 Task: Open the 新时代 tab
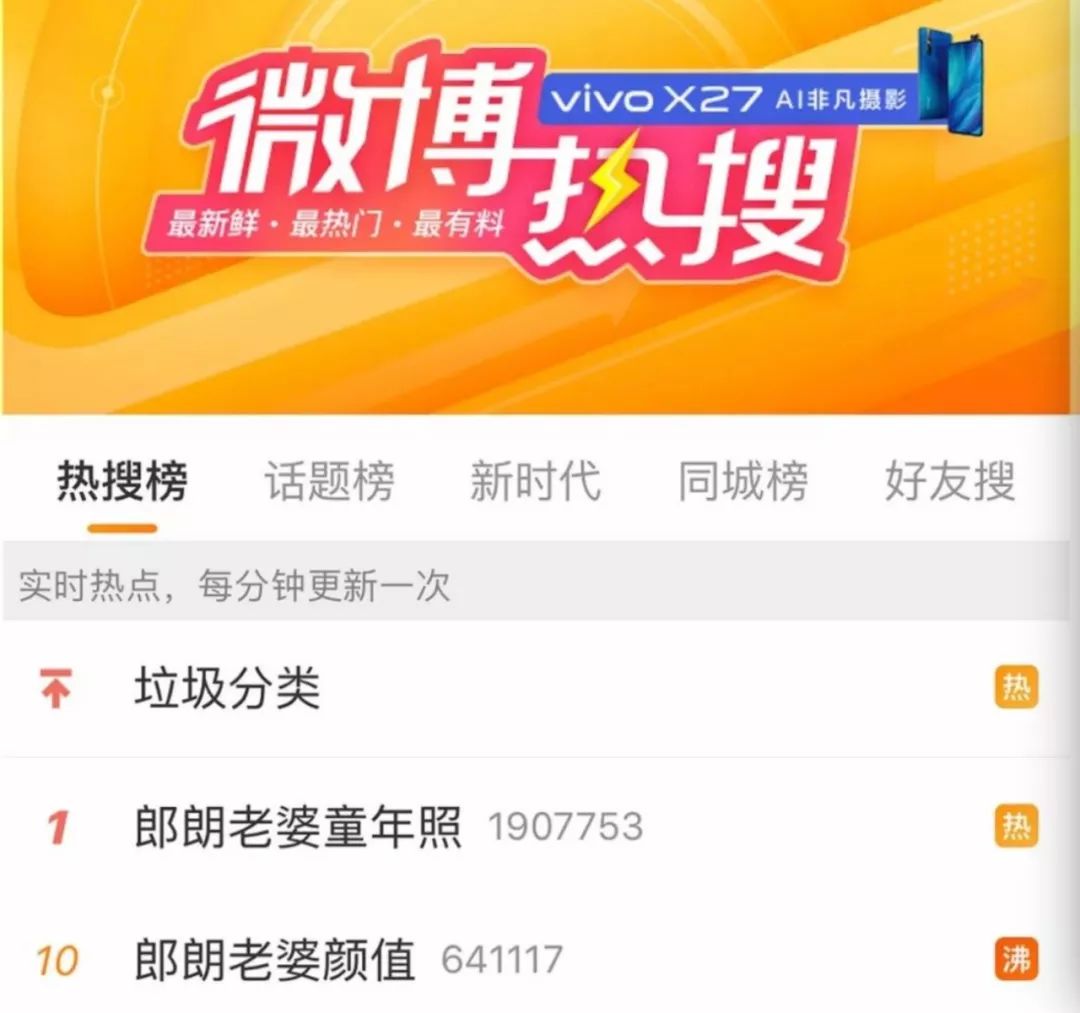tap(536, 482)
